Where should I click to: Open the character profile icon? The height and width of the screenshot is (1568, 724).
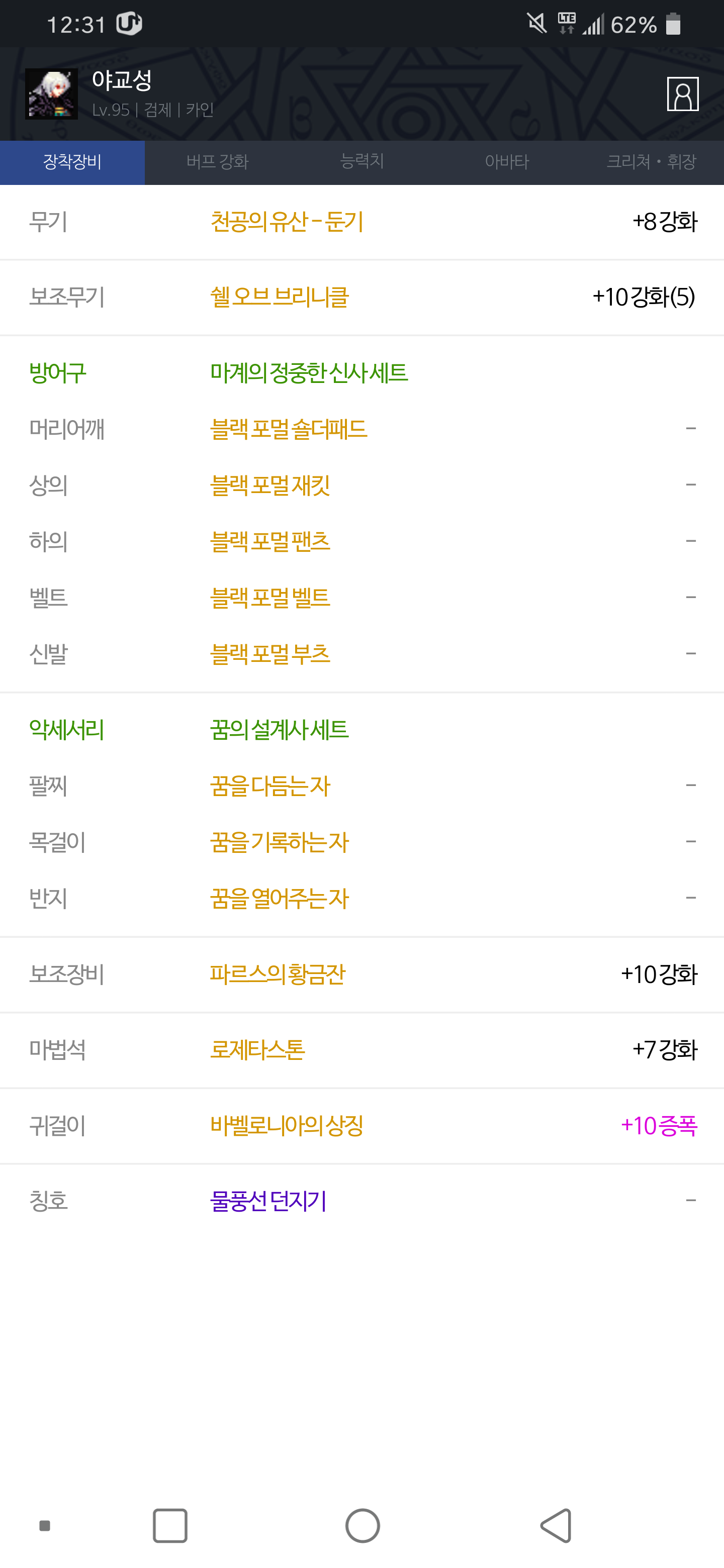(x=682, y=94)
